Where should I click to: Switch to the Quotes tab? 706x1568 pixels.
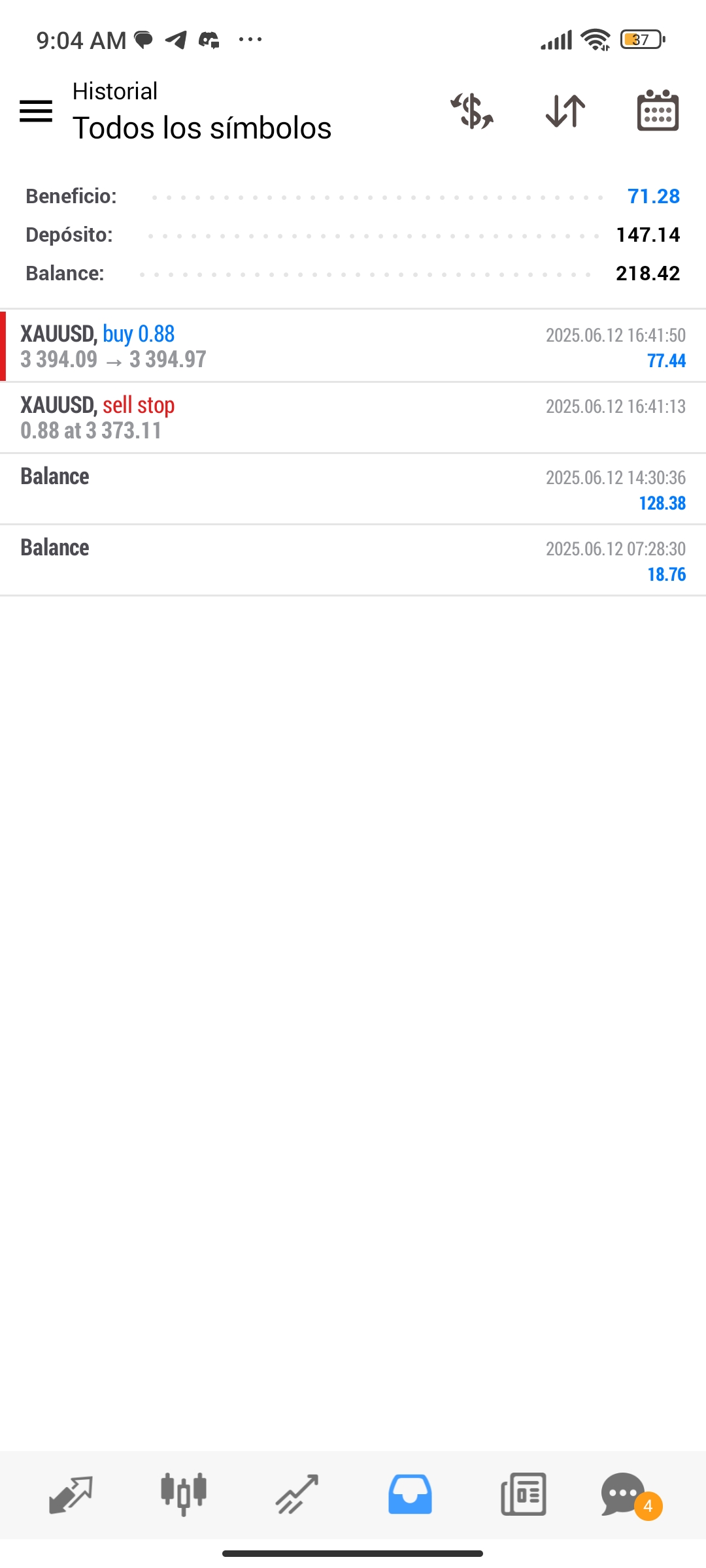pos(71,1495)
